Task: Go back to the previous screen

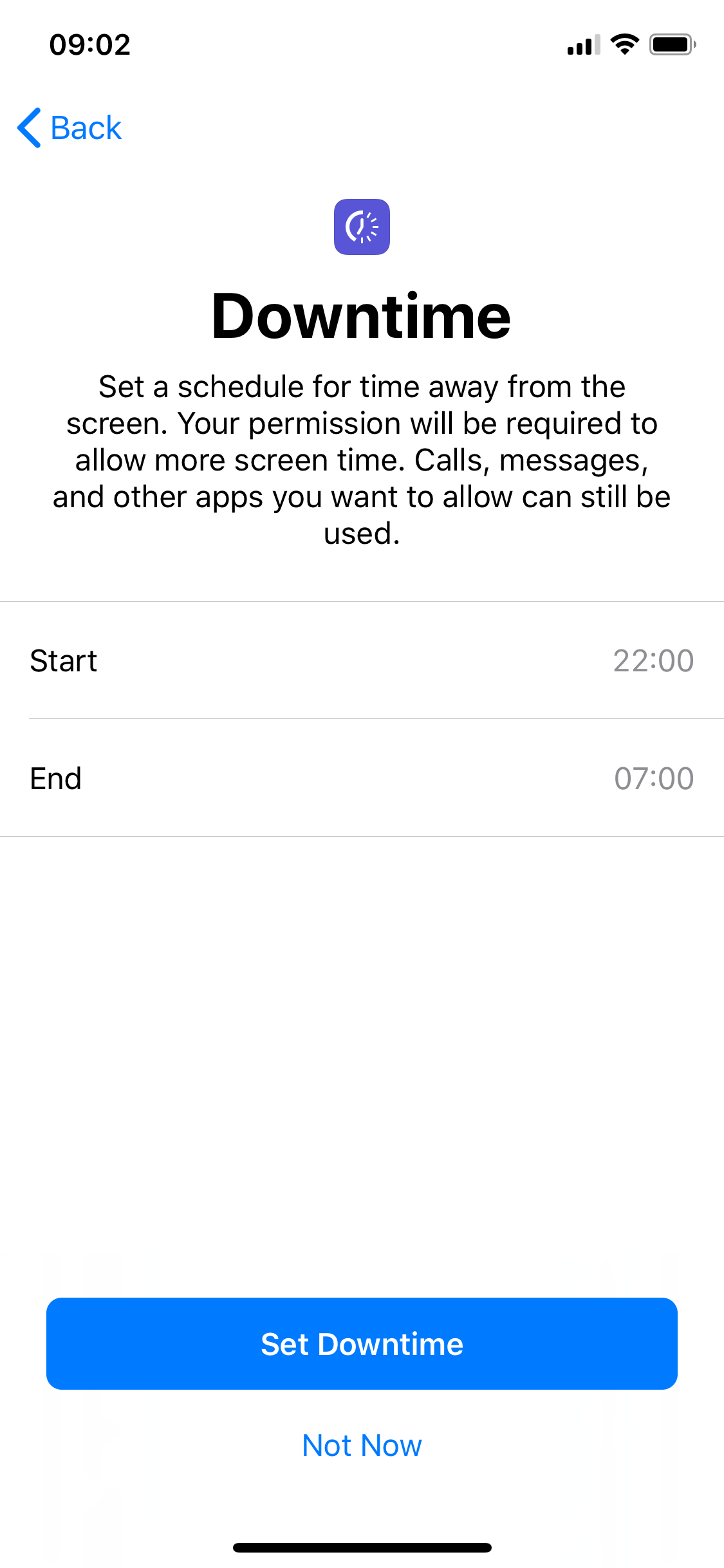Action: coord(70,127)
